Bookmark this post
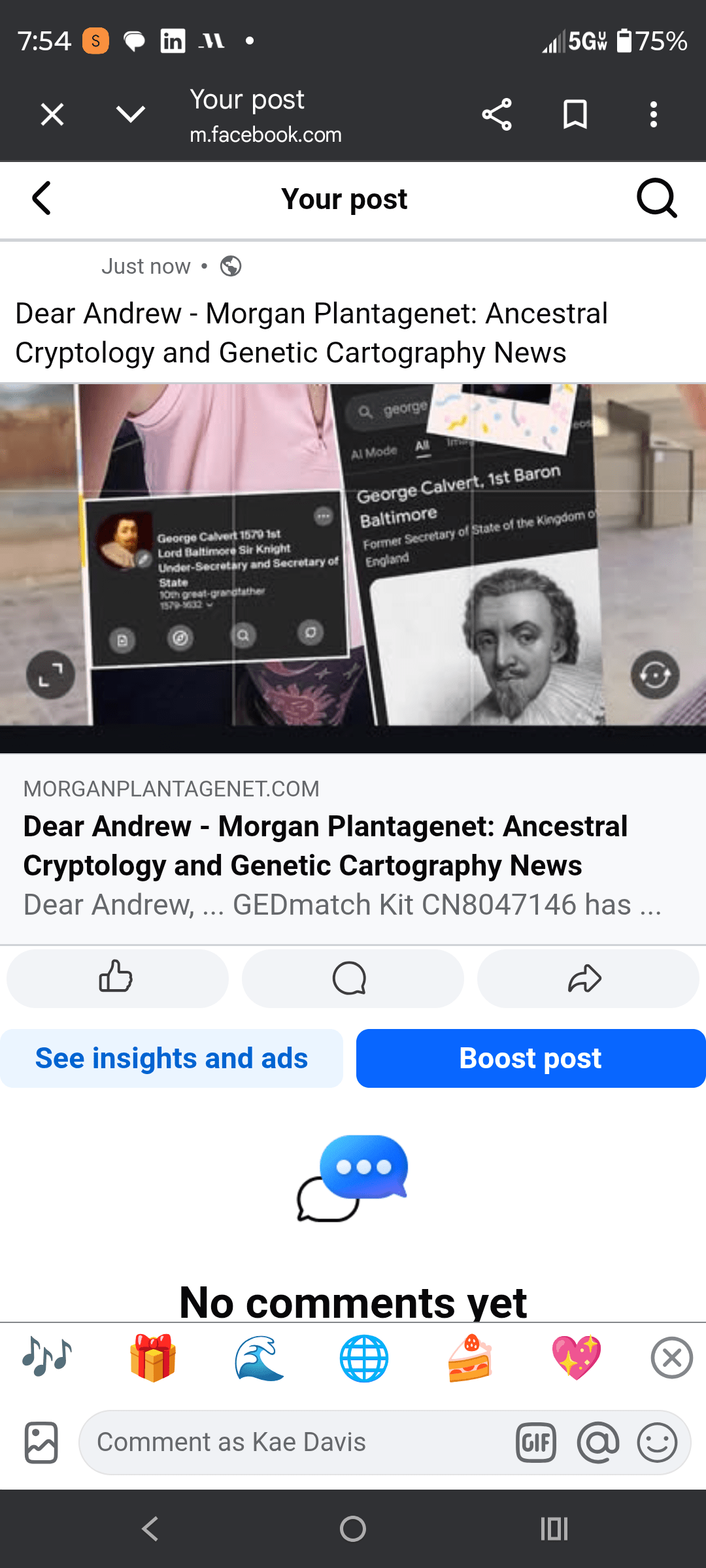 (x=575, y=114)
